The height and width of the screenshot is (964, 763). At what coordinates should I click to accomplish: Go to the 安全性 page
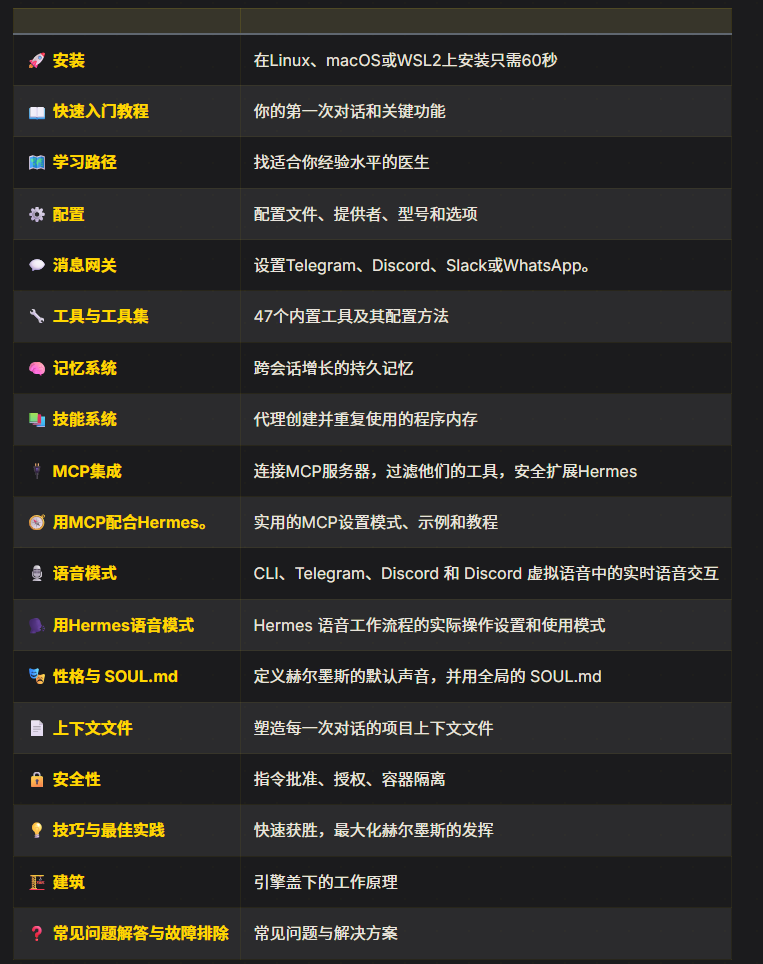[76, 779]
